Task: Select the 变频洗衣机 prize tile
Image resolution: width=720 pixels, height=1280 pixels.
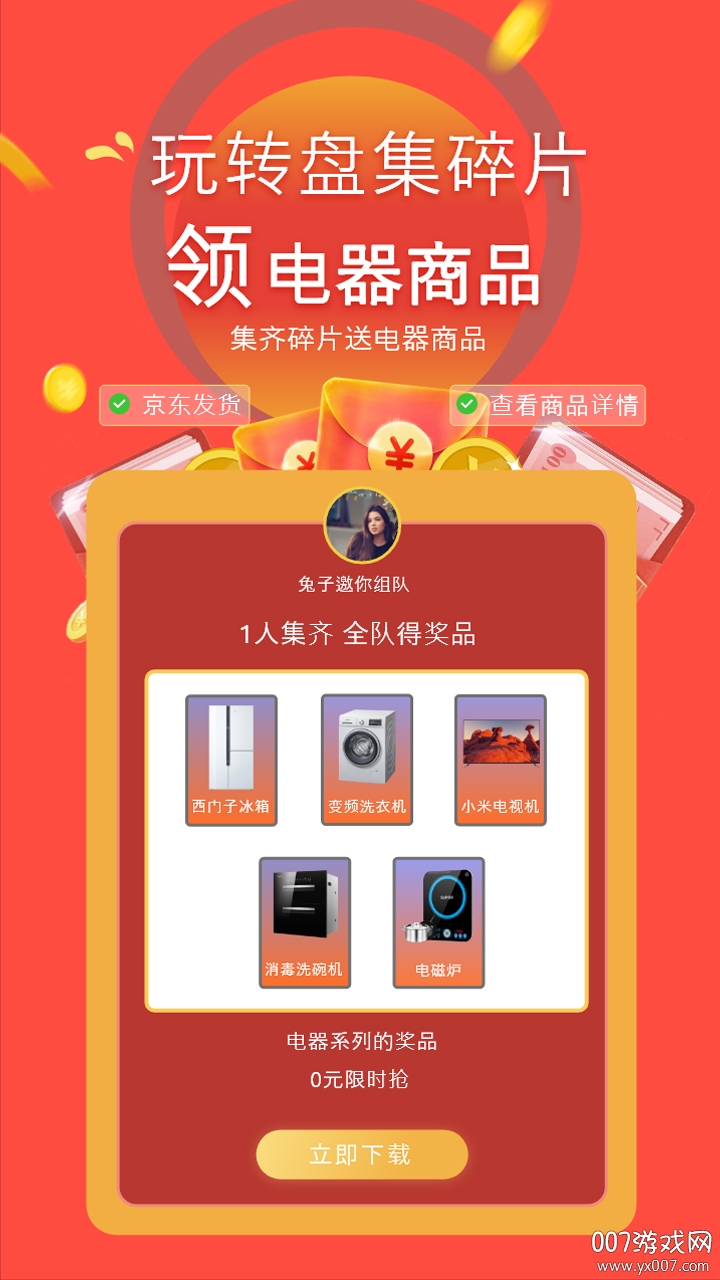Action: point(366,760)
